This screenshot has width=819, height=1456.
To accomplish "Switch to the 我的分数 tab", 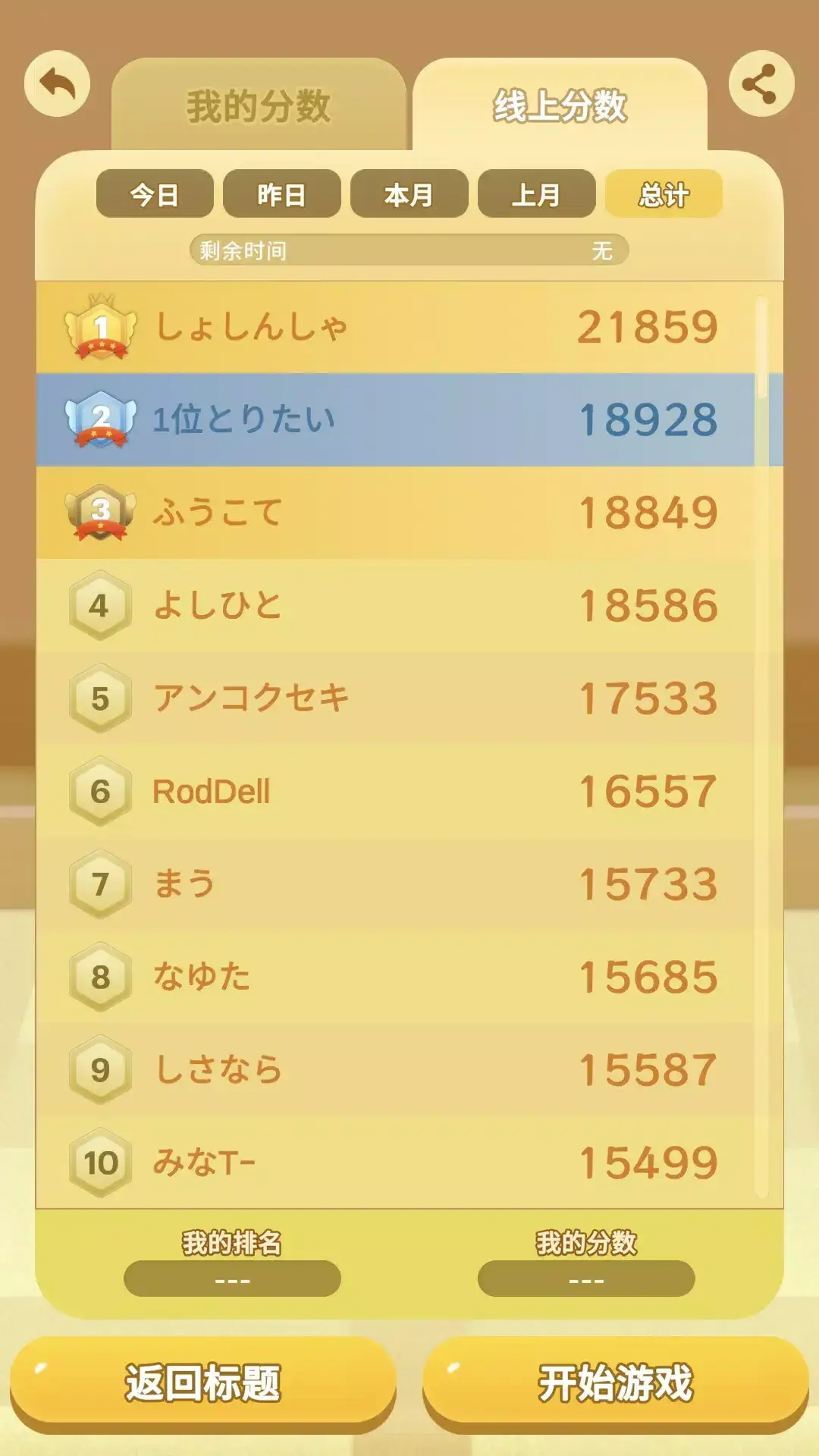I will click(259, 106).
